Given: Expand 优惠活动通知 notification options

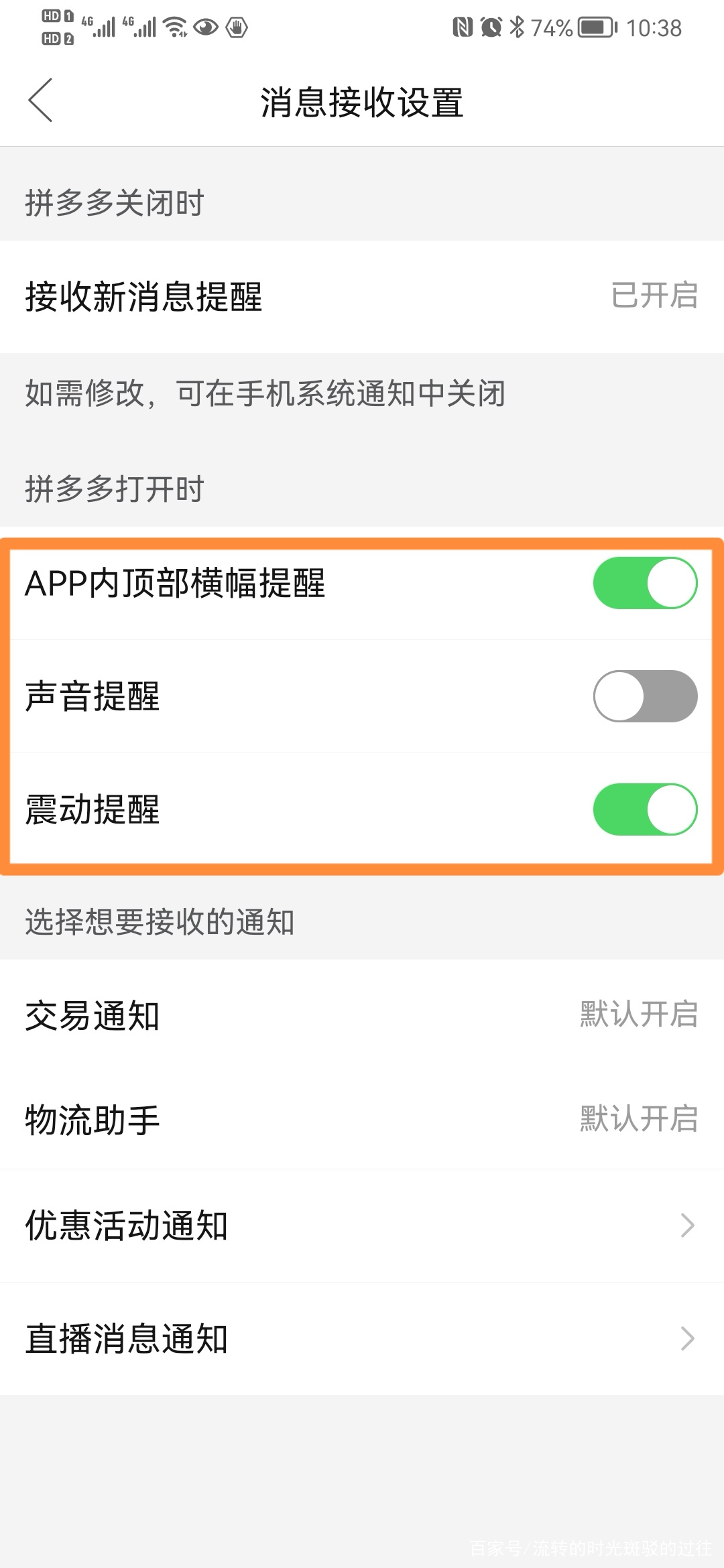Looking at the screenshot, I should [x=362, y=1226].
